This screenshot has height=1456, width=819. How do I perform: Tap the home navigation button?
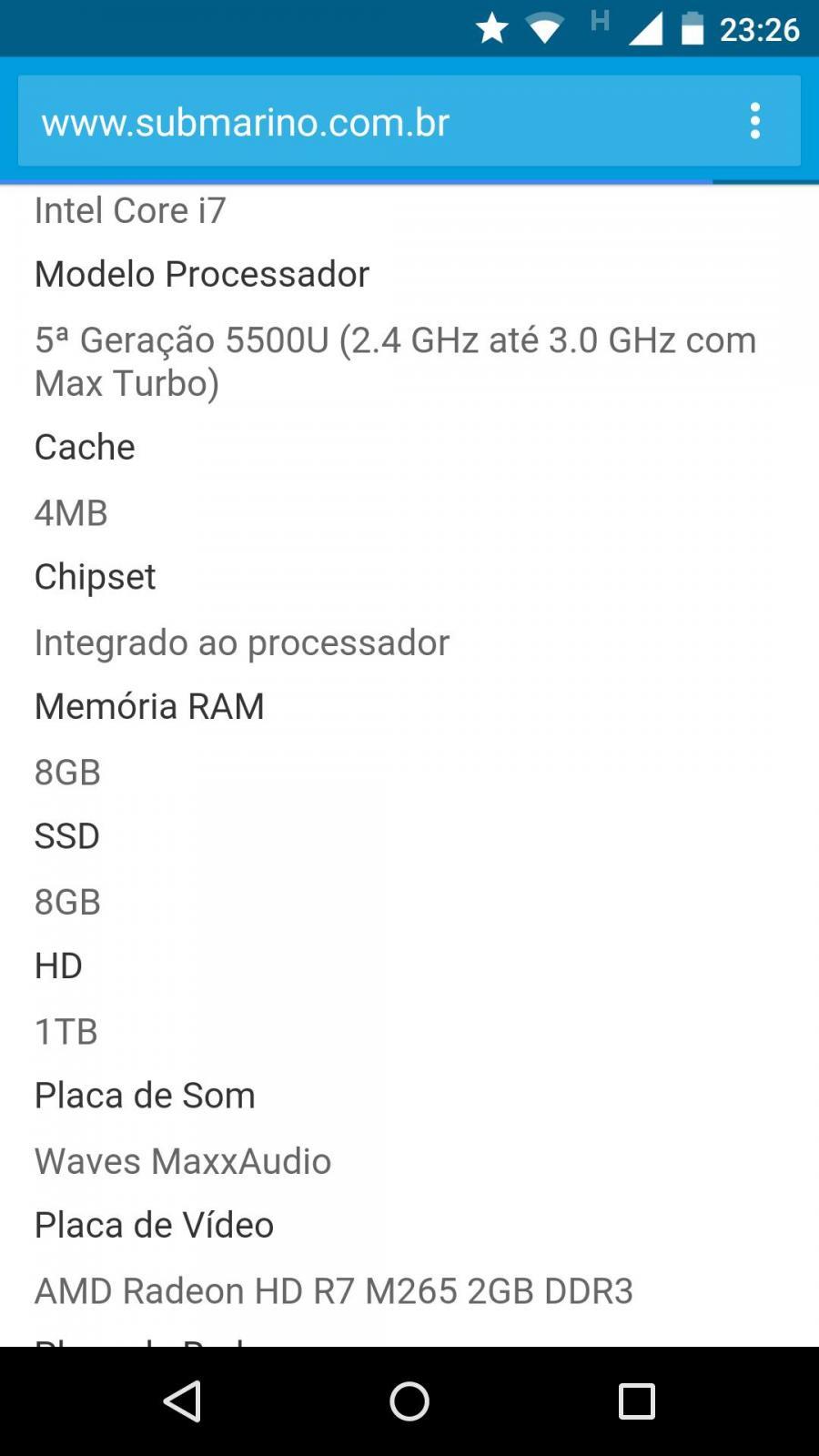(409, 1400)
